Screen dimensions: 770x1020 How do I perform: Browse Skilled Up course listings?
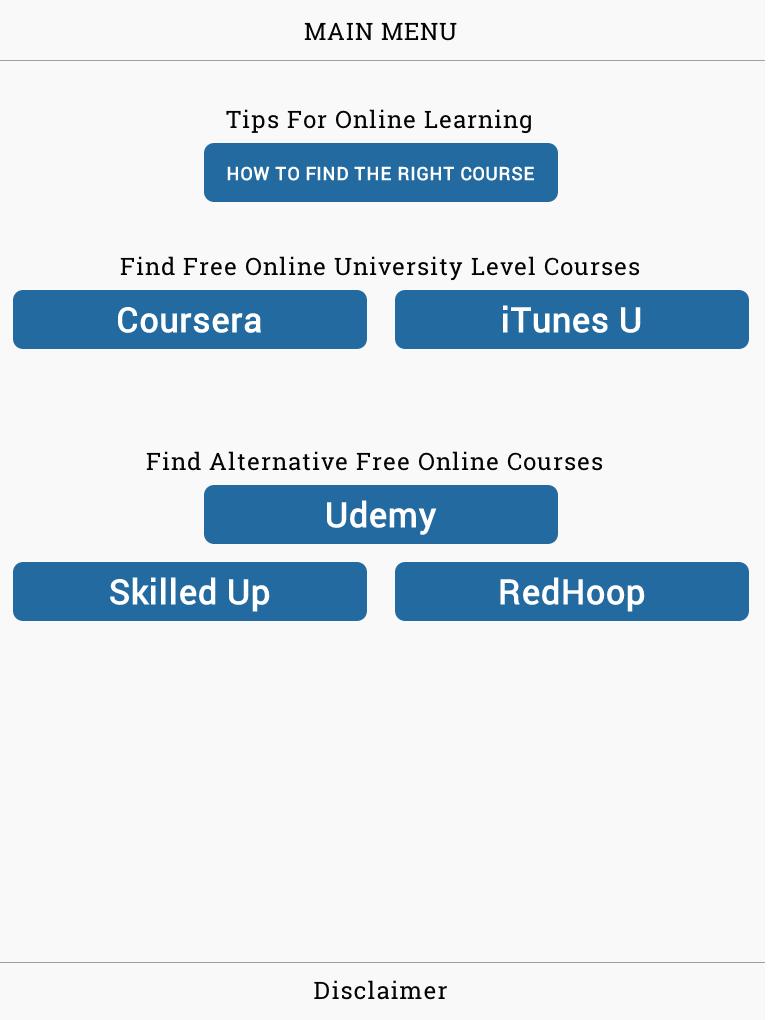(x=189, y=591)
